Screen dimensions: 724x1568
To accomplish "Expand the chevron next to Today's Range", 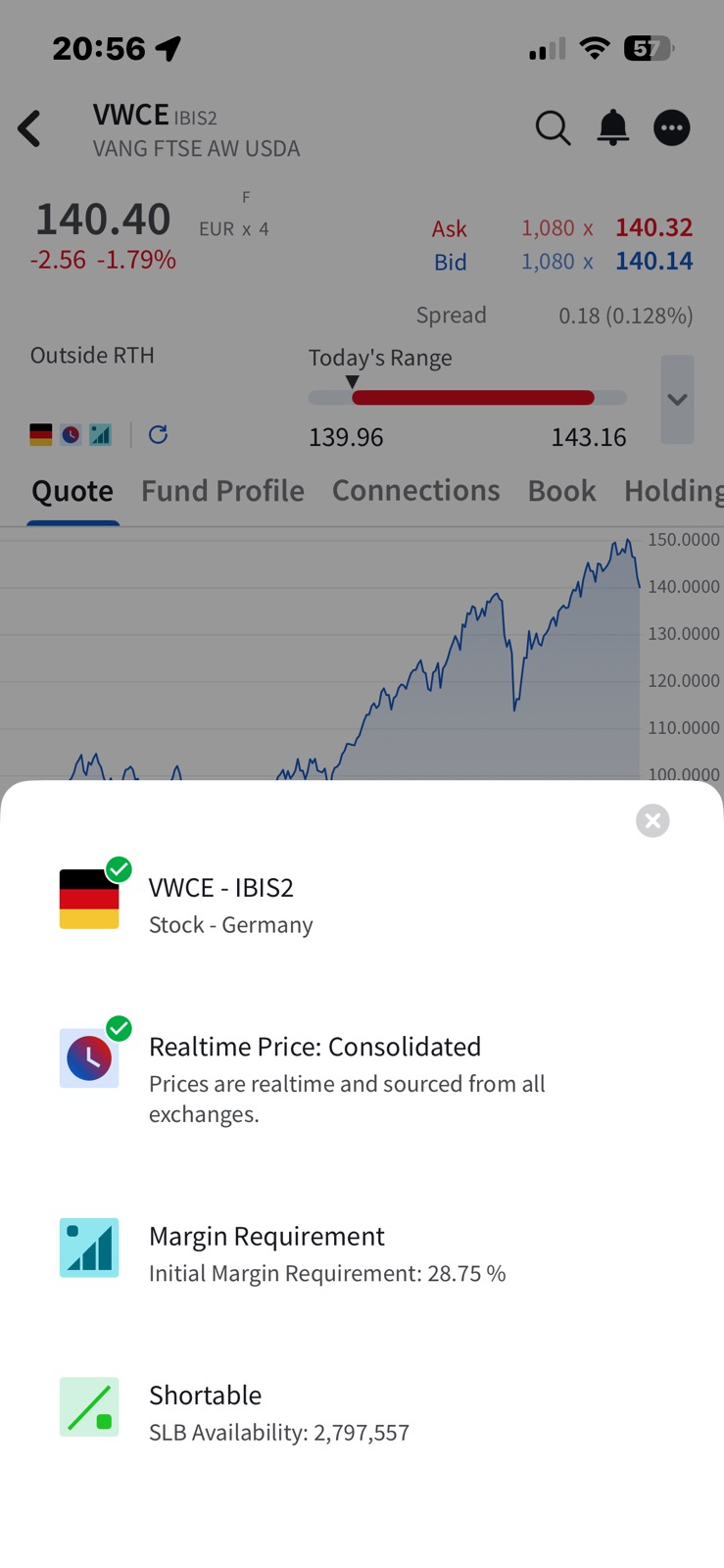I will (x=676, y=399).
